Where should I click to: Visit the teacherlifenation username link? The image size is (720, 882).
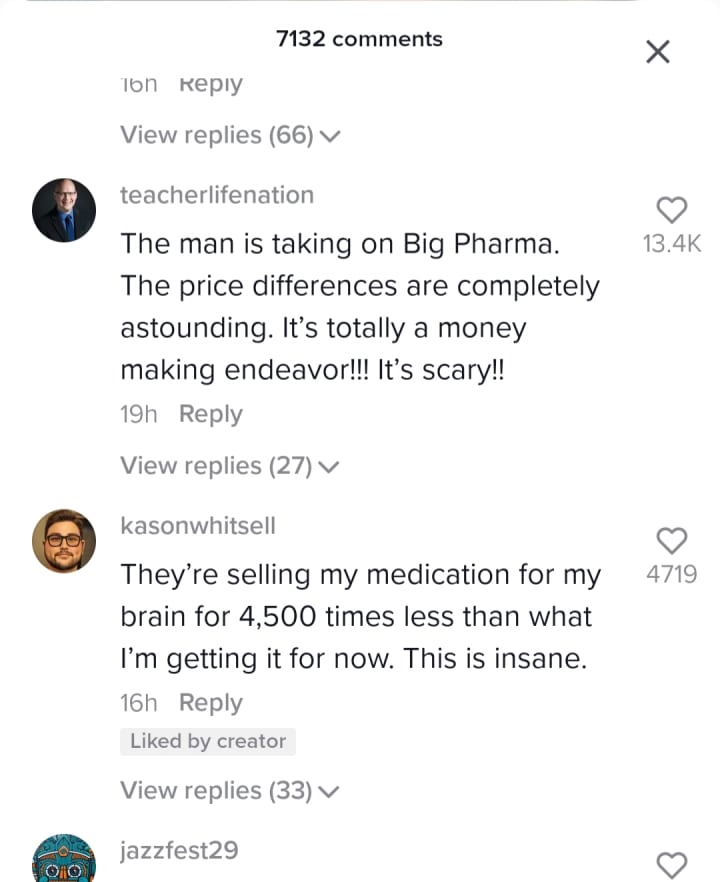pyautogui.click(x=216, y=195)
